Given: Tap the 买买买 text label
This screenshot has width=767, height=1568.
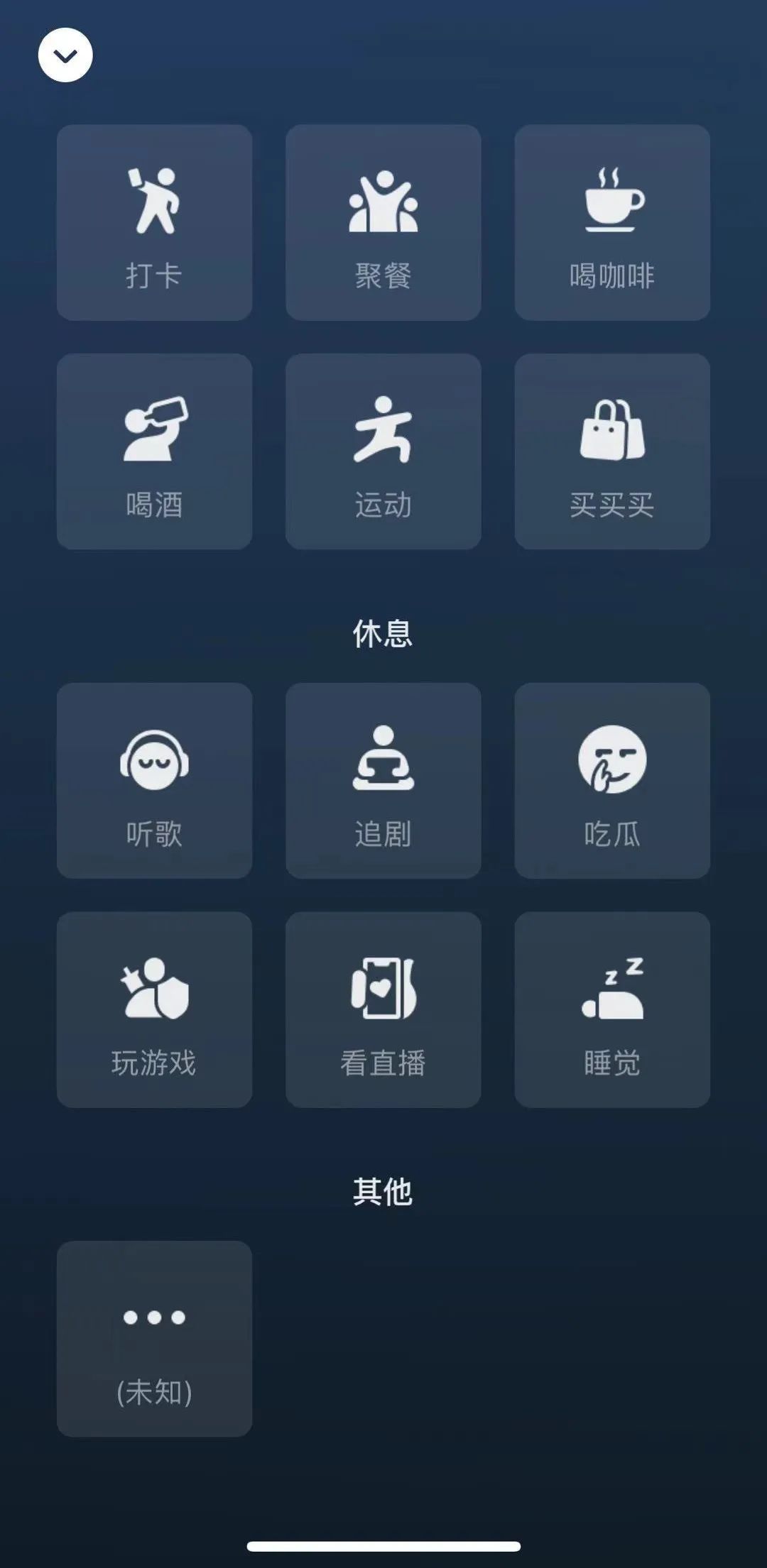Looking at the screenshot, I should point(613,505).
